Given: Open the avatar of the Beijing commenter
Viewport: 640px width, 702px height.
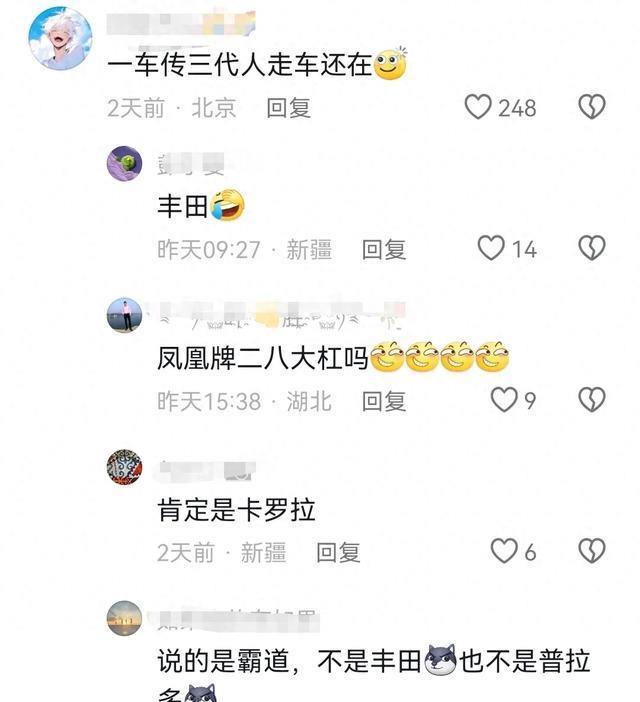Looking at the screenshot, I should pyautogui.click(x=59, y=38).
